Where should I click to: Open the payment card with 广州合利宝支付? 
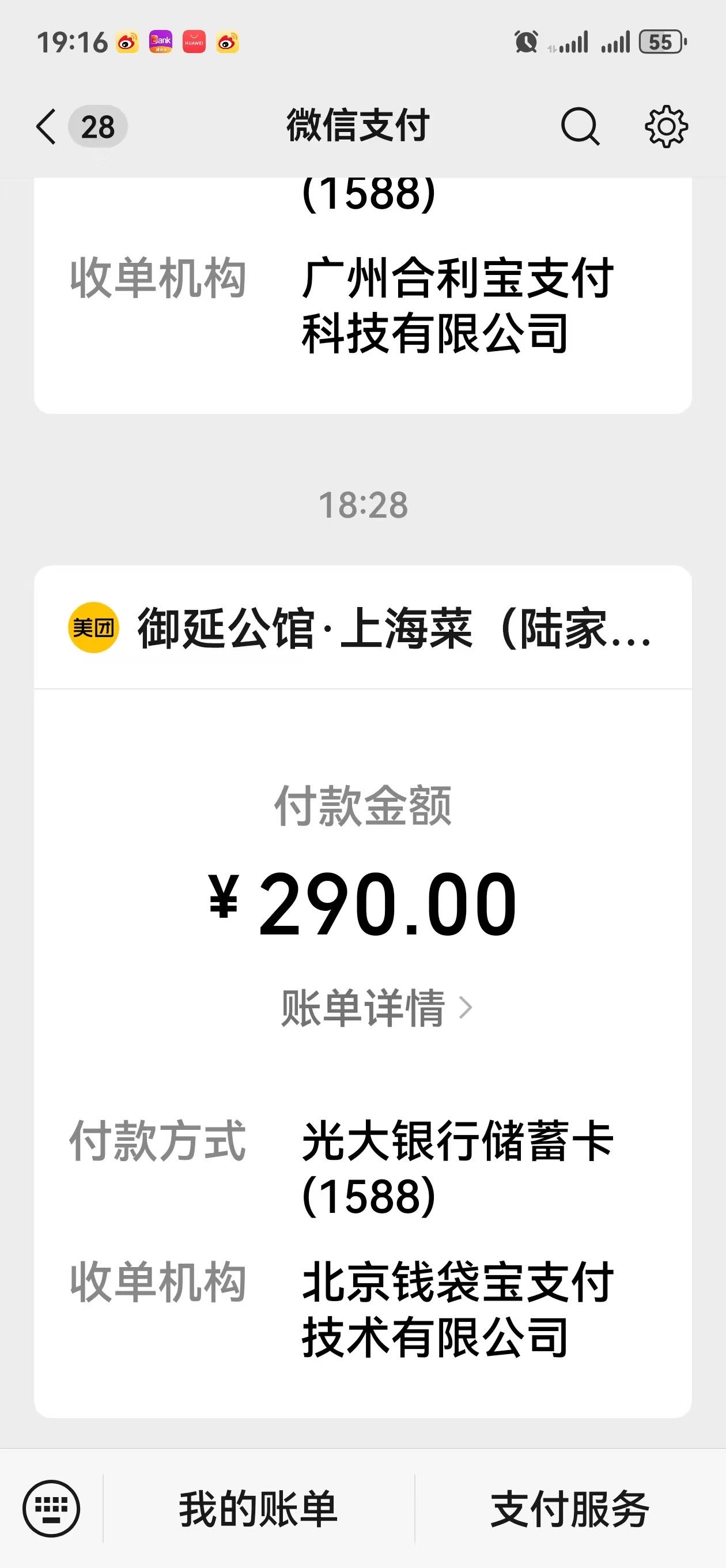click(x=362, y=296)
